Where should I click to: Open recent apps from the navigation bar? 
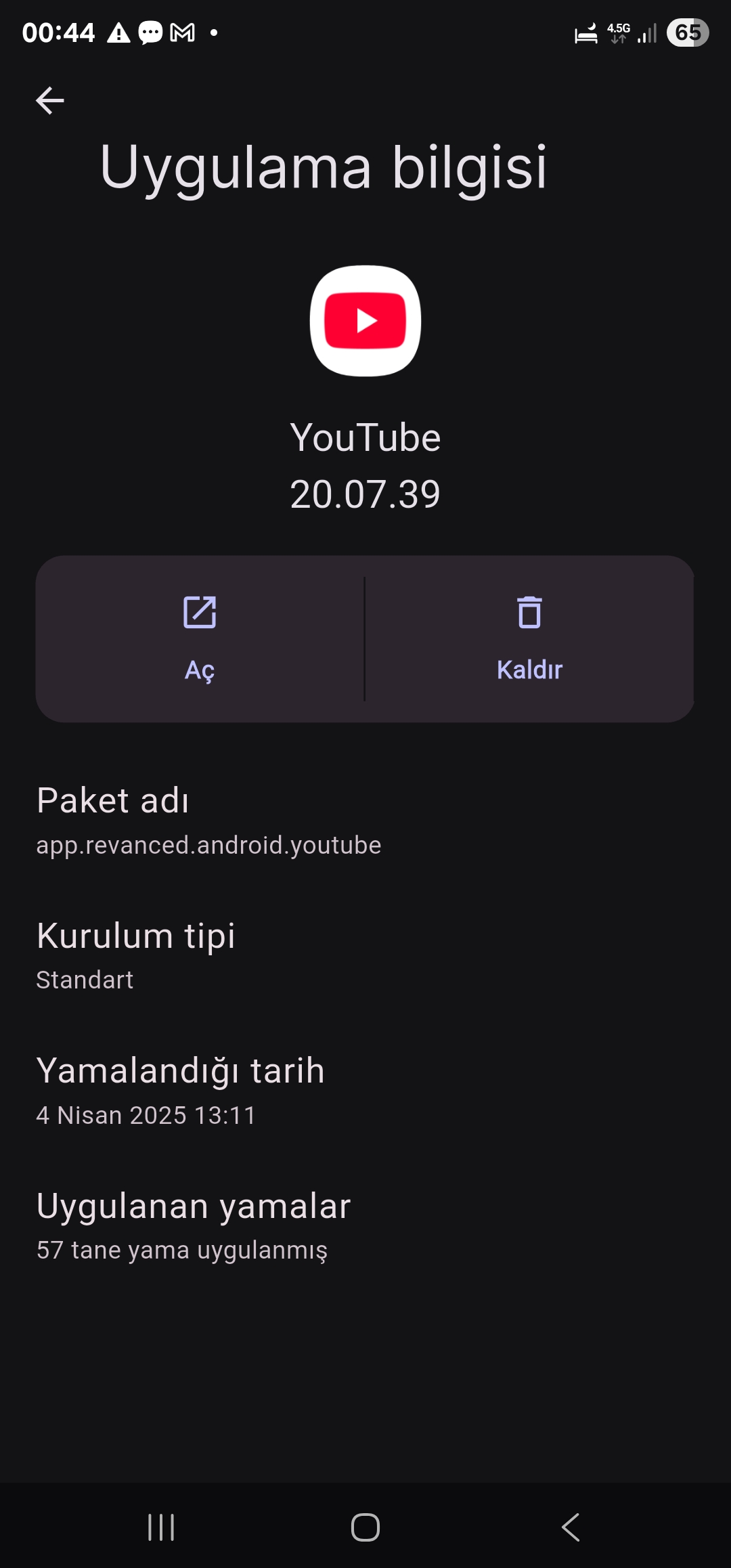click(x=161, y=1527)
